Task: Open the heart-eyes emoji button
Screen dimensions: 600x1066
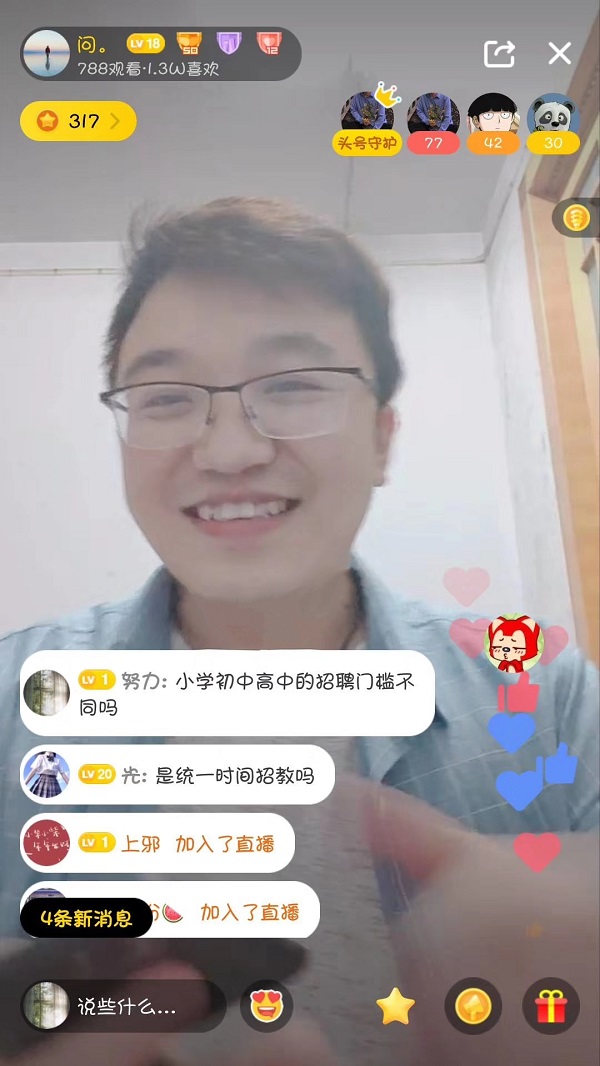Action: coord(266,1006)
